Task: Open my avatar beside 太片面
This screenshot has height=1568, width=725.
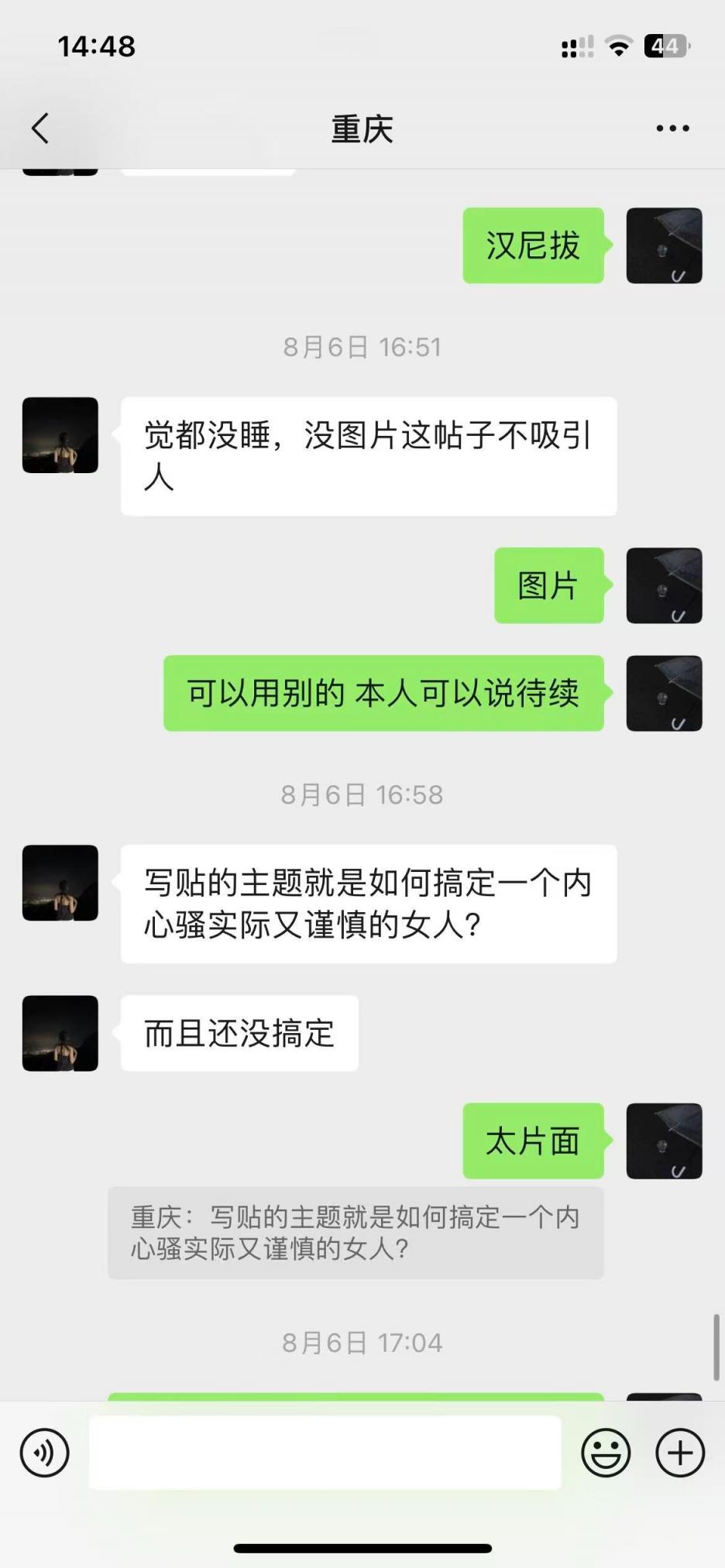Action: pos(664,1141)
